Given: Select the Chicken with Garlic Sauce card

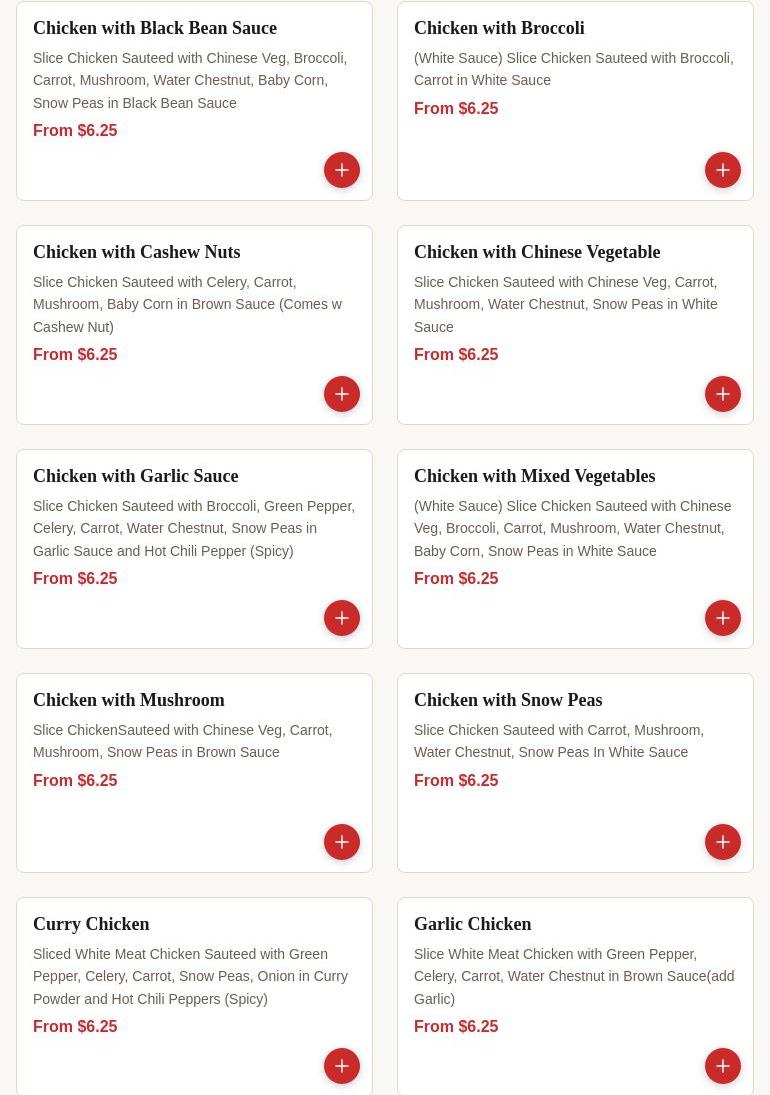Looking at the screenshot, I should (x=135, y=476).
